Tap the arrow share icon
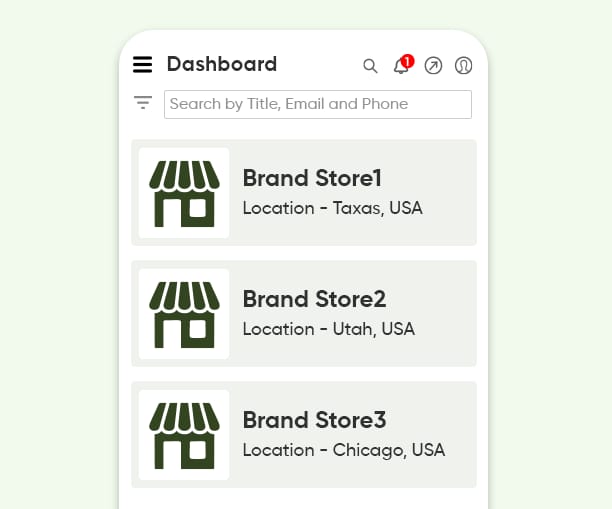The width and height of the screenshot is (612, 509). (433, 66)
